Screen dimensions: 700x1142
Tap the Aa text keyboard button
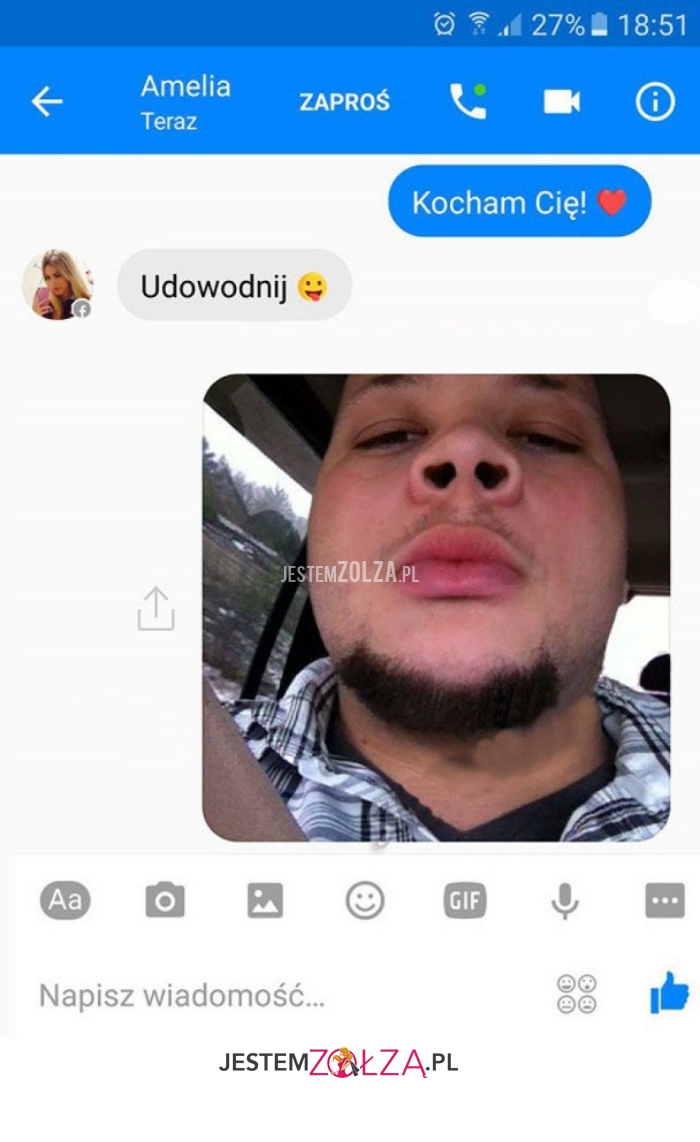65,901
